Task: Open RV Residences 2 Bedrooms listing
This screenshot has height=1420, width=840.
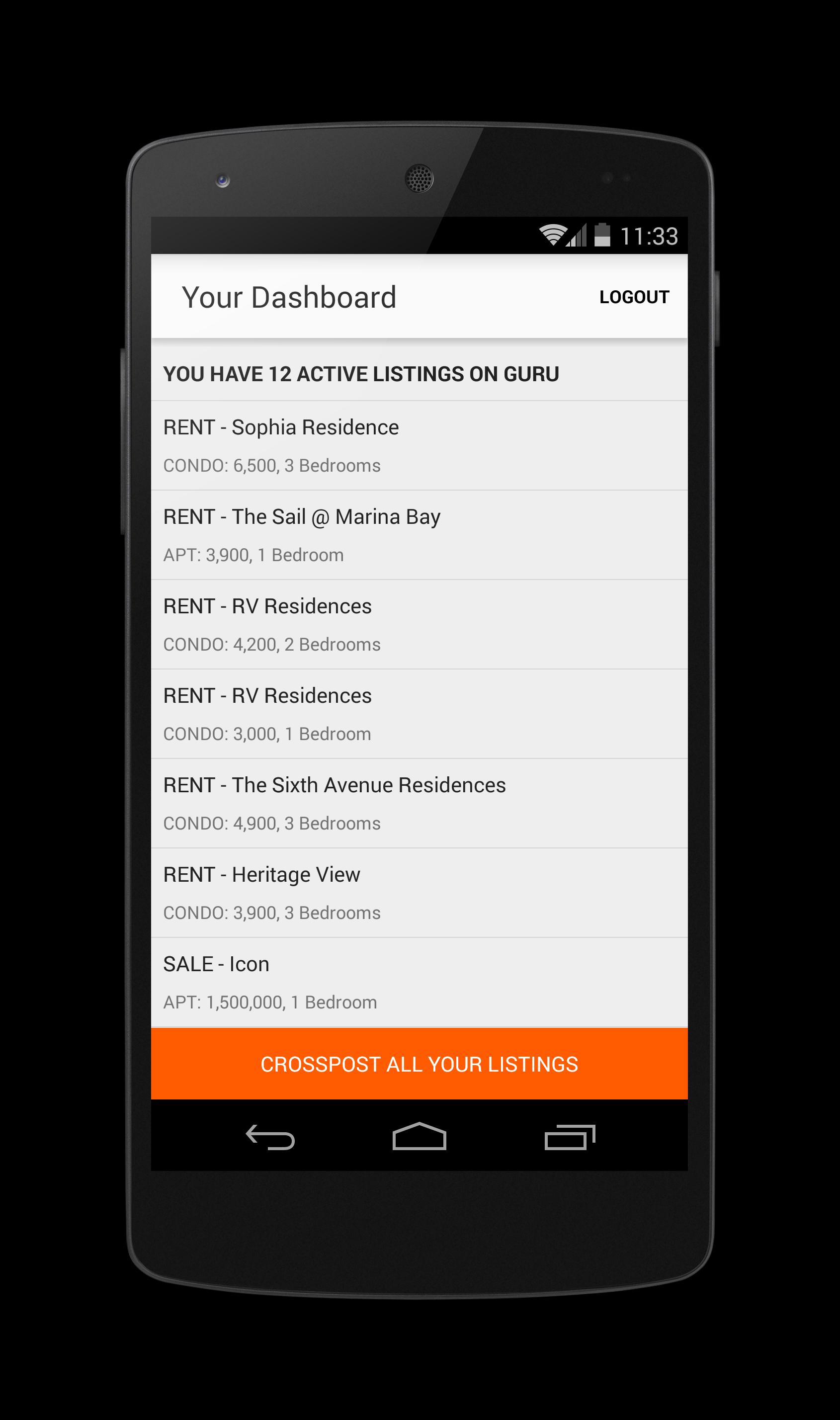Action: pyautogui.click(x=419, y=624)
